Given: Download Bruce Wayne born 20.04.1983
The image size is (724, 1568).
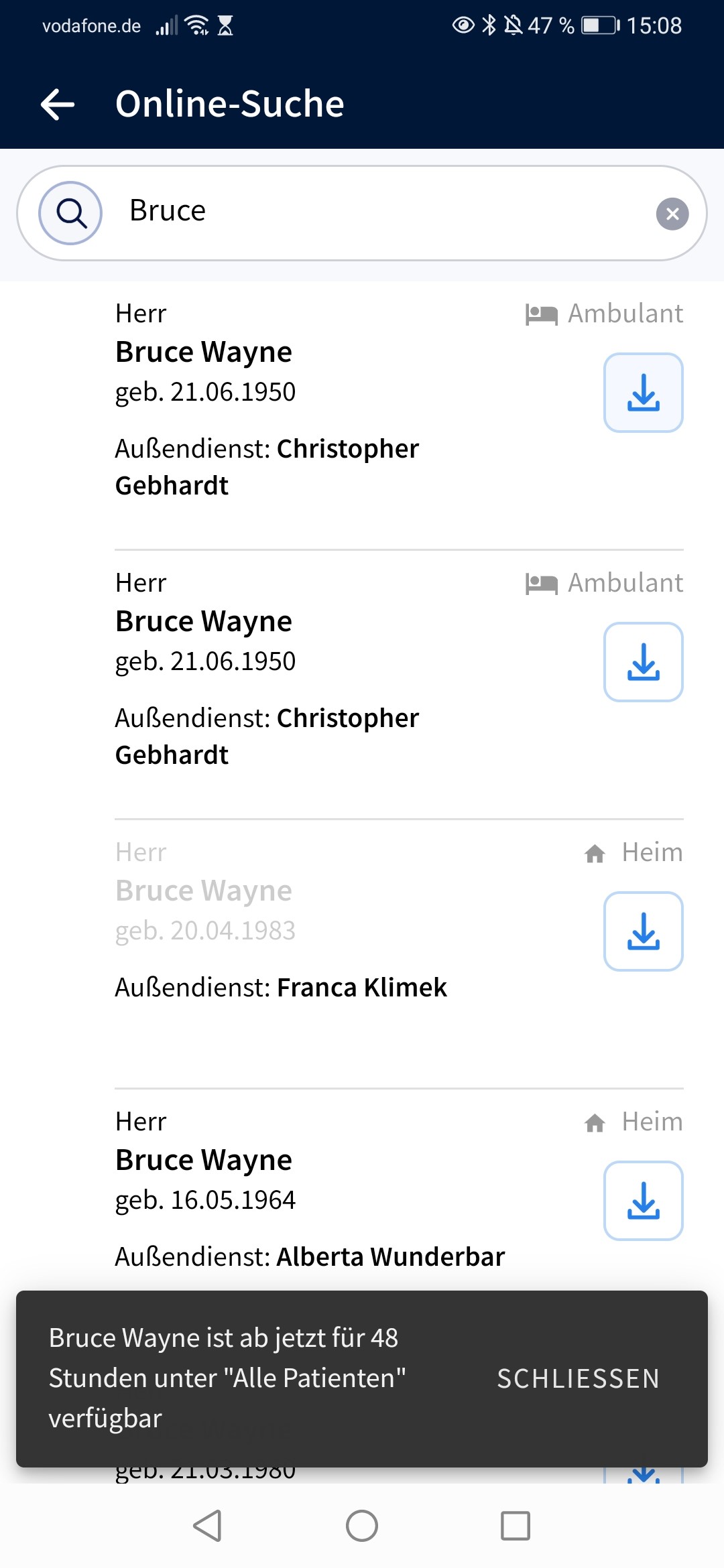Looking at the screenshot, I should click(643, 931).
